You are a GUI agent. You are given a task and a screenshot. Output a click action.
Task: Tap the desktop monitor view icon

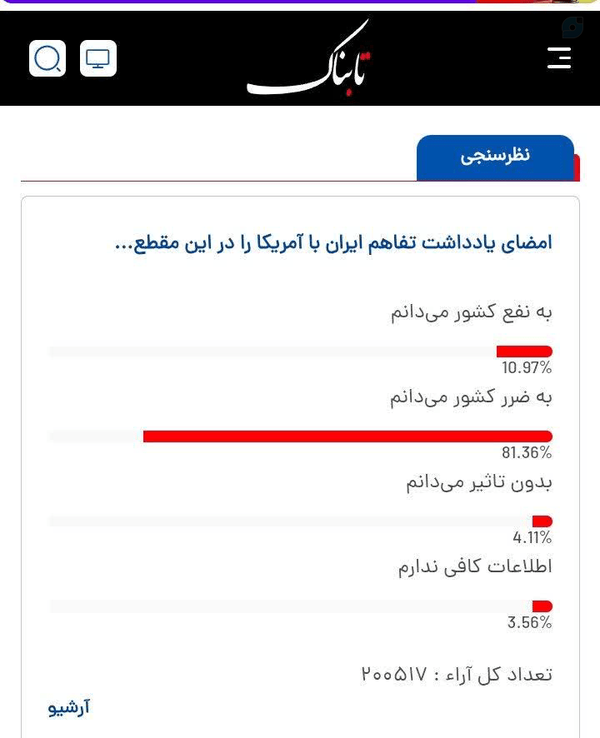click(x=98, y=59)
